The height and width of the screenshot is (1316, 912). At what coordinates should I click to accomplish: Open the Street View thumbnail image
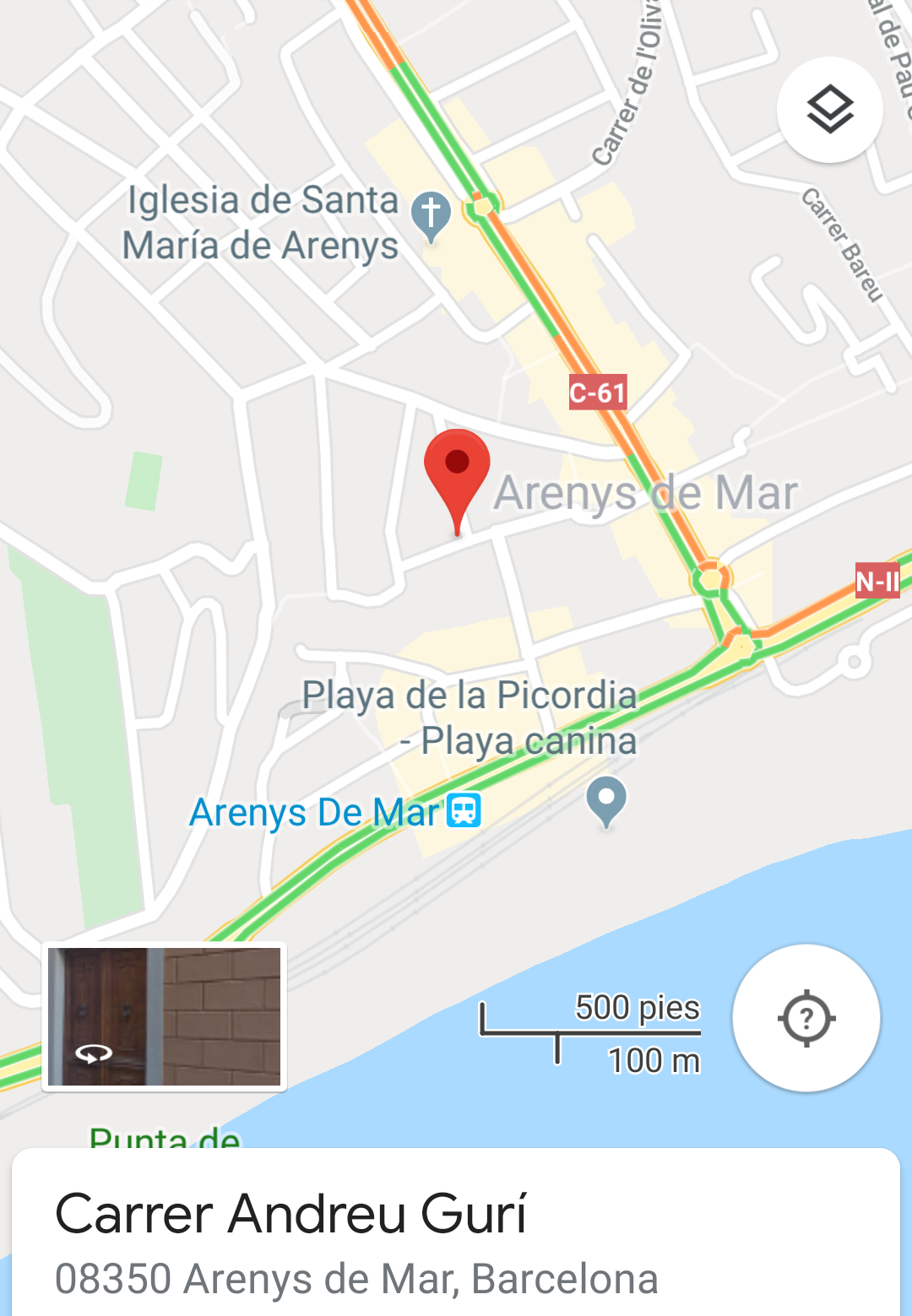[x=166, y=1015]
